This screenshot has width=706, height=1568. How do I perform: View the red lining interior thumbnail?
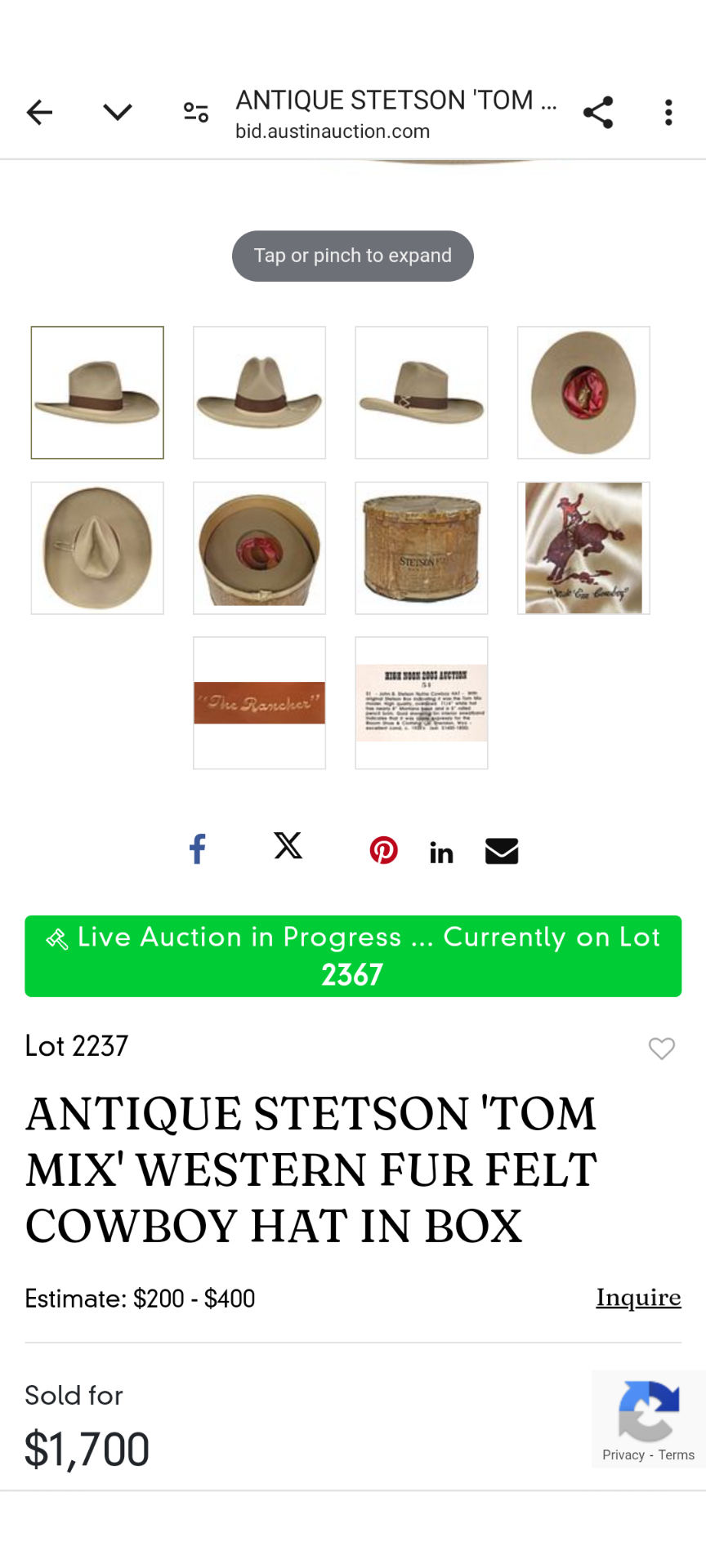(583, 393)
